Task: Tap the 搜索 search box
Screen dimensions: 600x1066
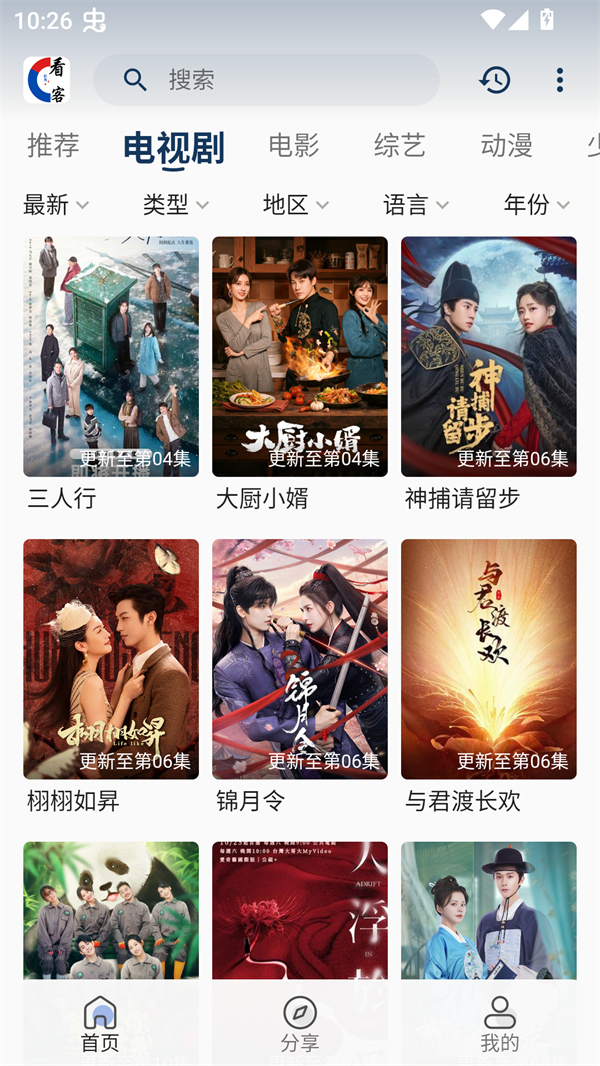Action: pos(266,80)
